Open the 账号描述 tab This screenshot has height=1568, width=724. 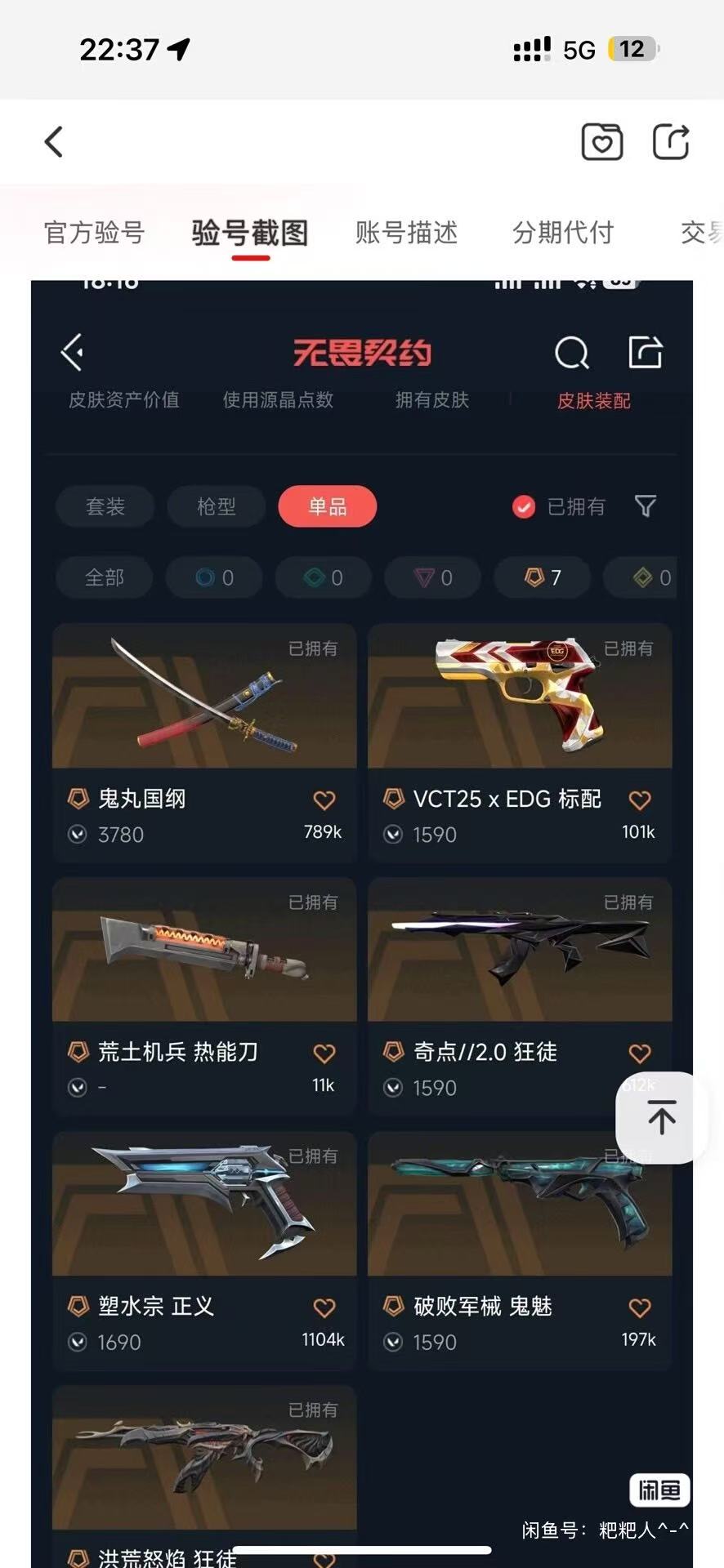click(x=406, y=233)
